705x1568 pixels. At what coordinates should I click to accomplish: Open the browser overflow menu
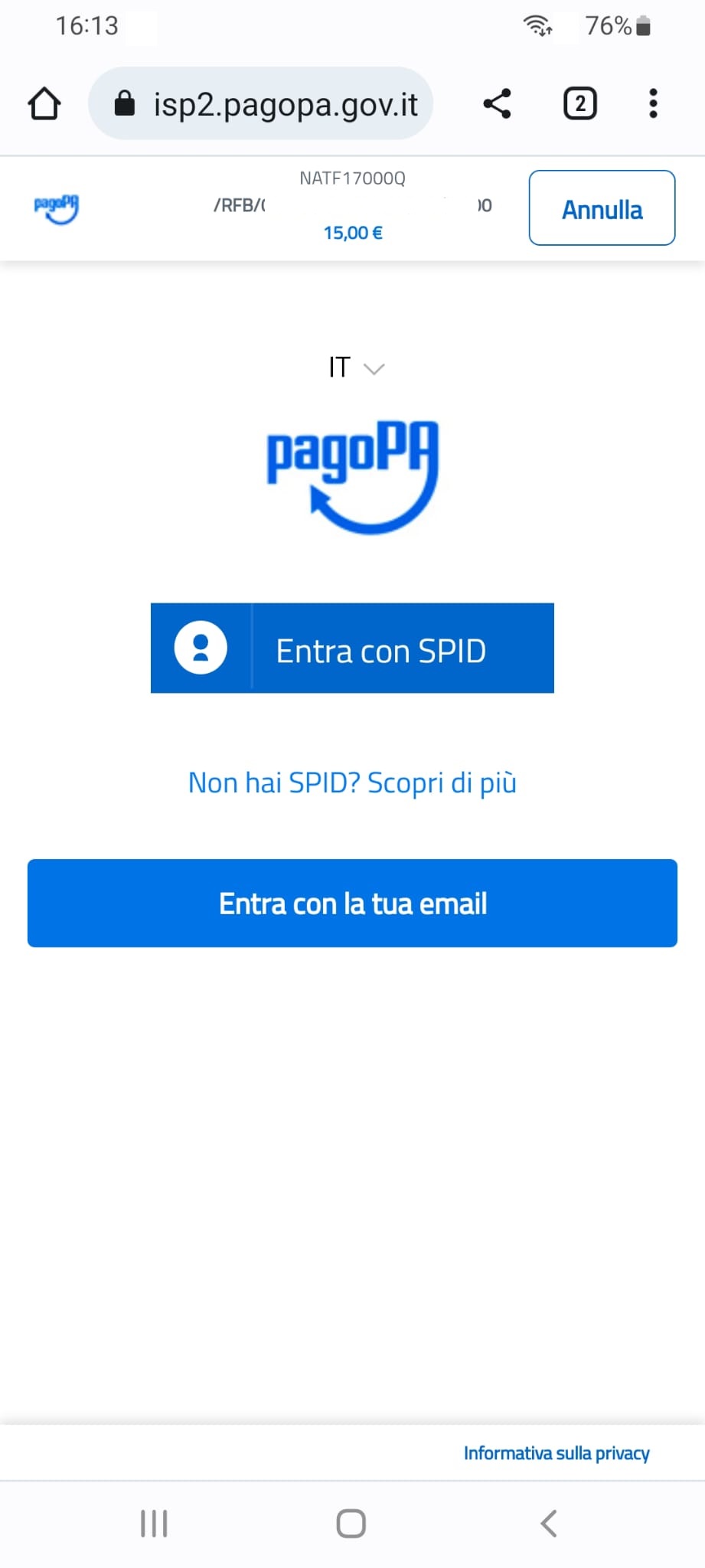point(652,103)
